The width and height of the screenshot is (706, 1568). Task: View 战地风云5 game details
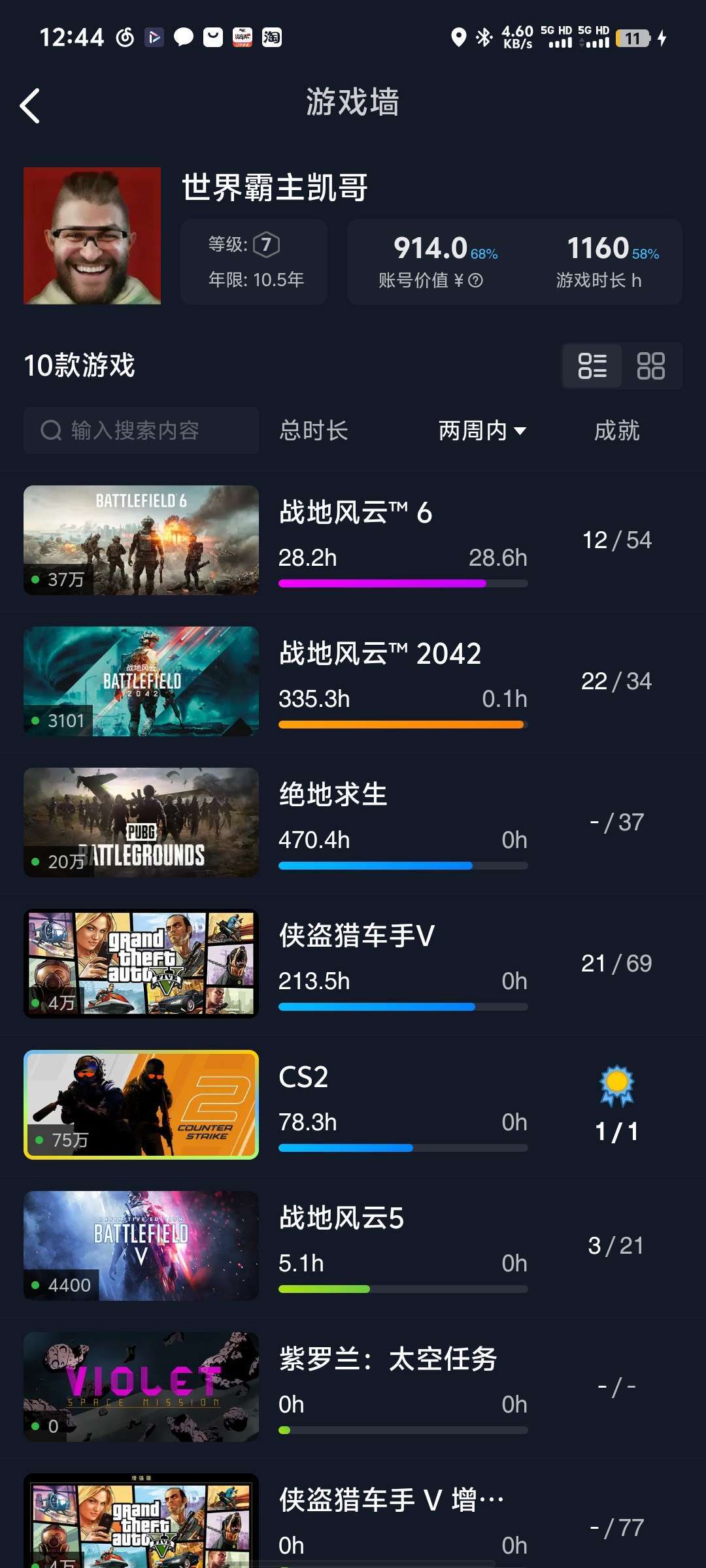pyautogui.click(x=353, y=1246)
